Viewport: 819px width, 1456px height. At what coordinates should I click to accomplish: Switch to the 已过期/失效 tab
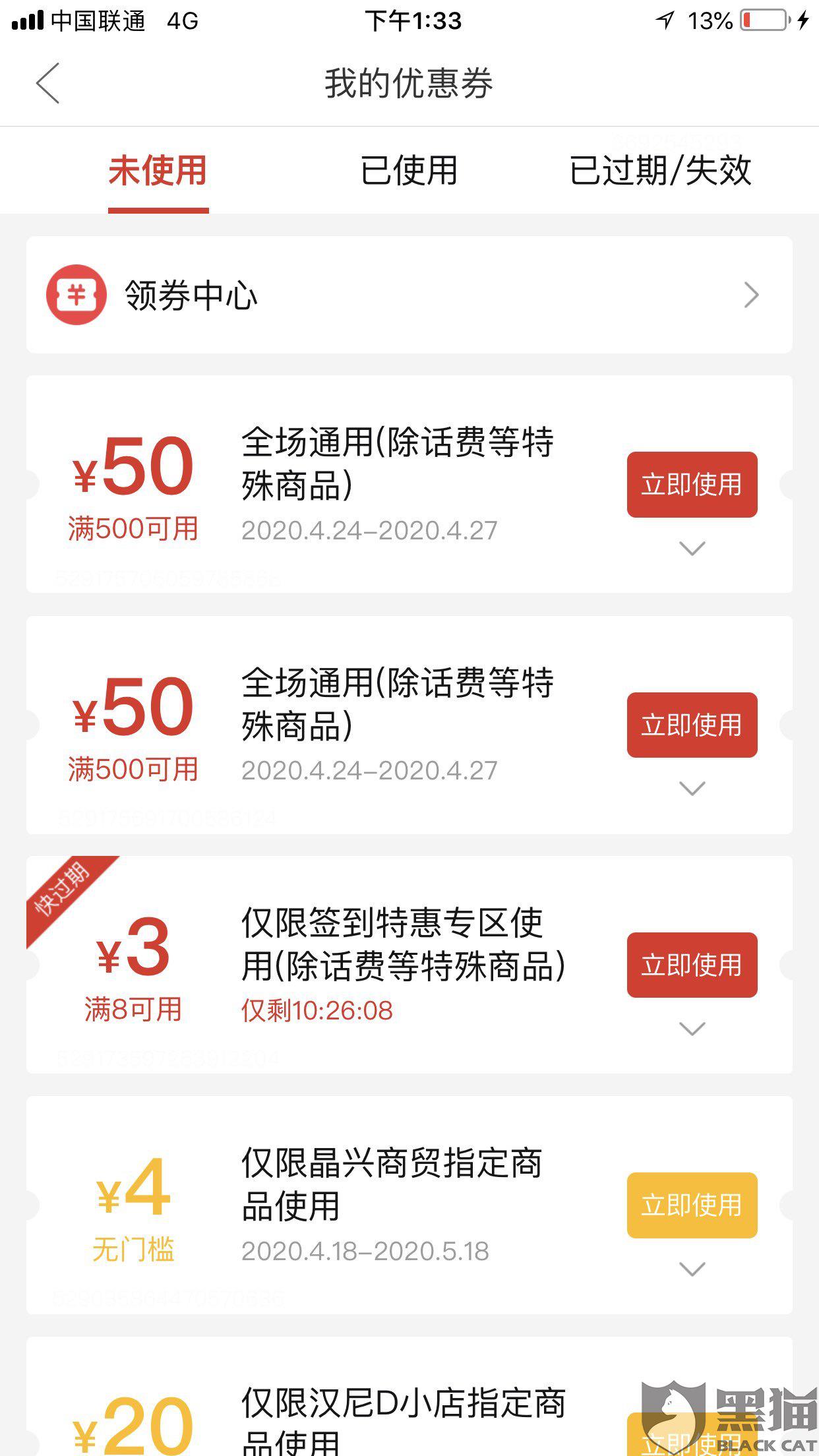pos(660,171)
